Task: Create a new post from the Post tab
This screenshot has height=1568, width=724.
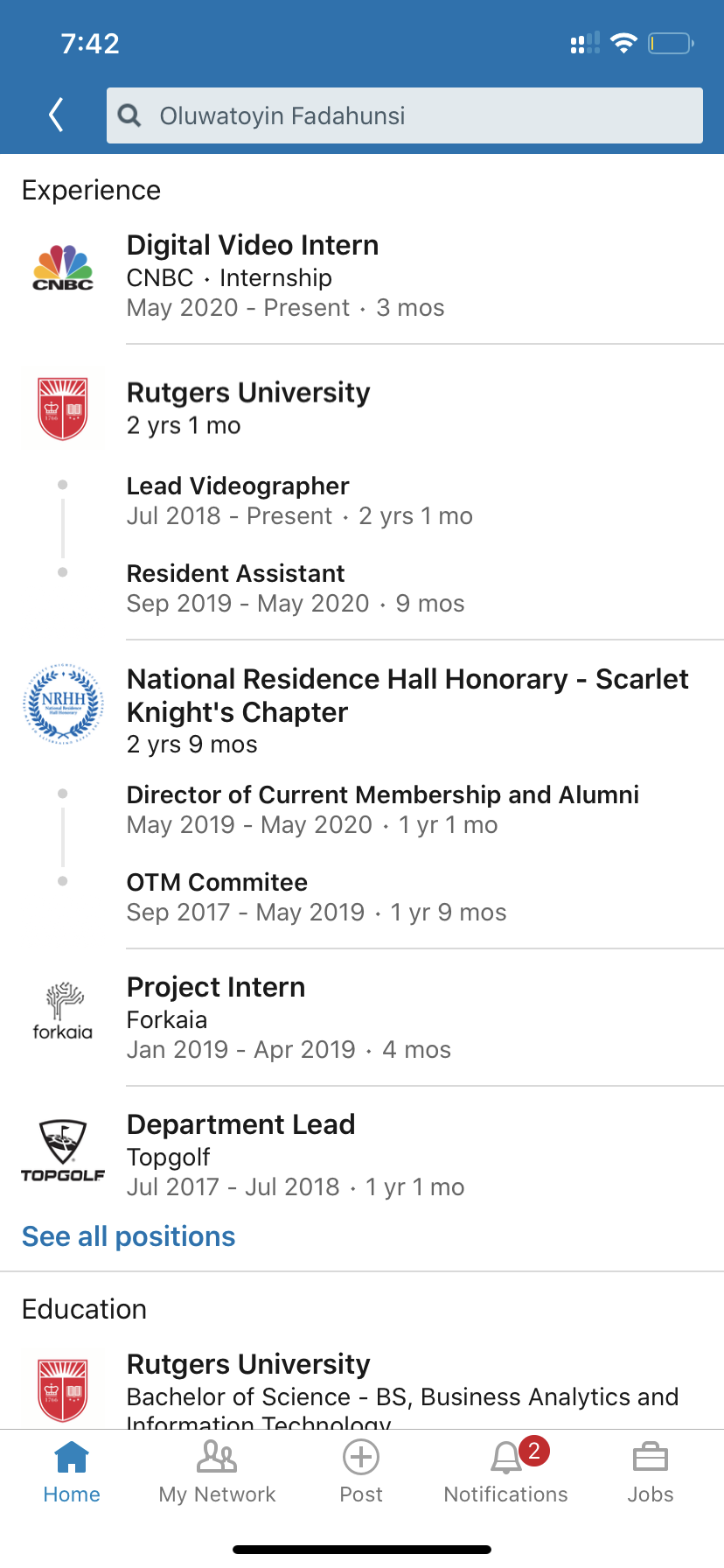Action: click(x=361, y=1472)
